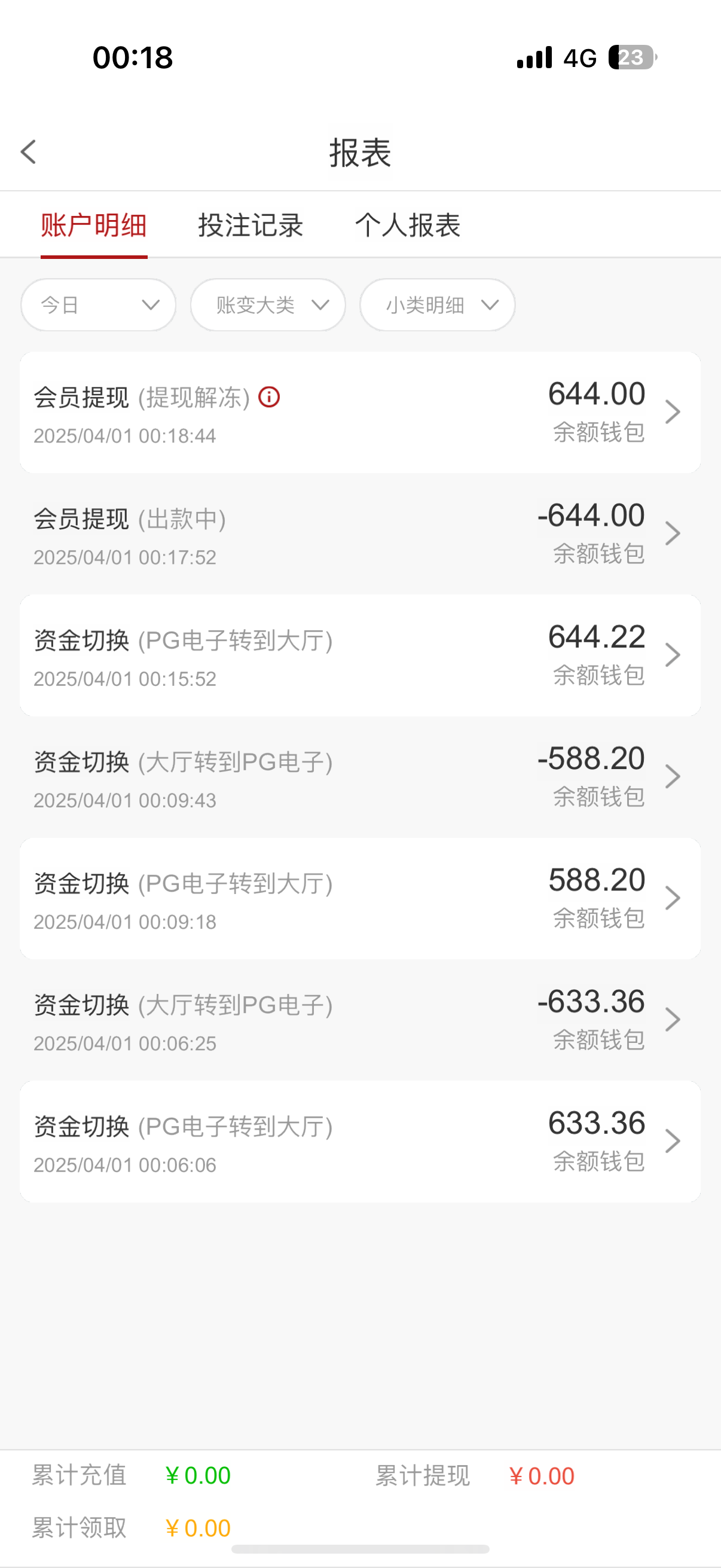View the -633.36 transfer at 00:06:25
The height and width of the screenshot is (1568, 721).
click(360, 1020)
